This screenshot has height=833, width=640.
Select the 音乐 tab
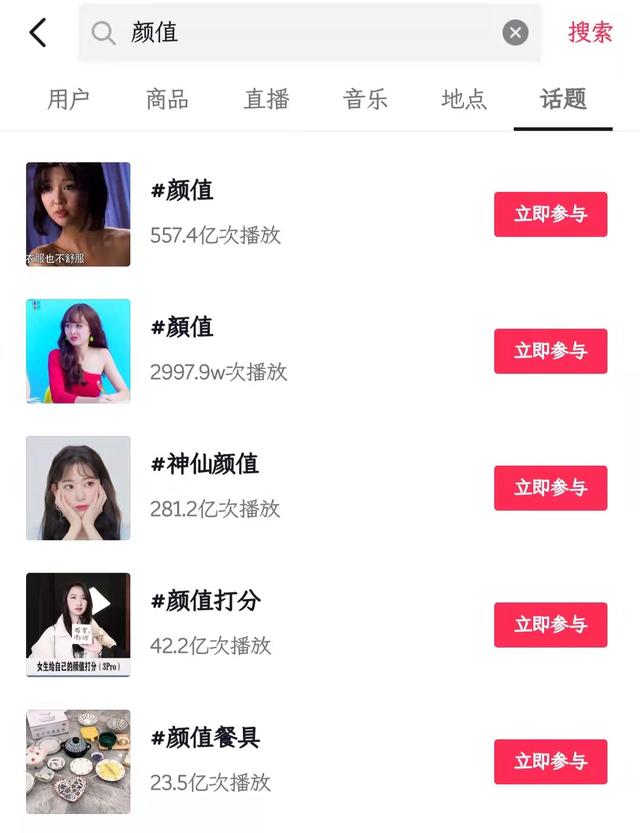(365, 99)
